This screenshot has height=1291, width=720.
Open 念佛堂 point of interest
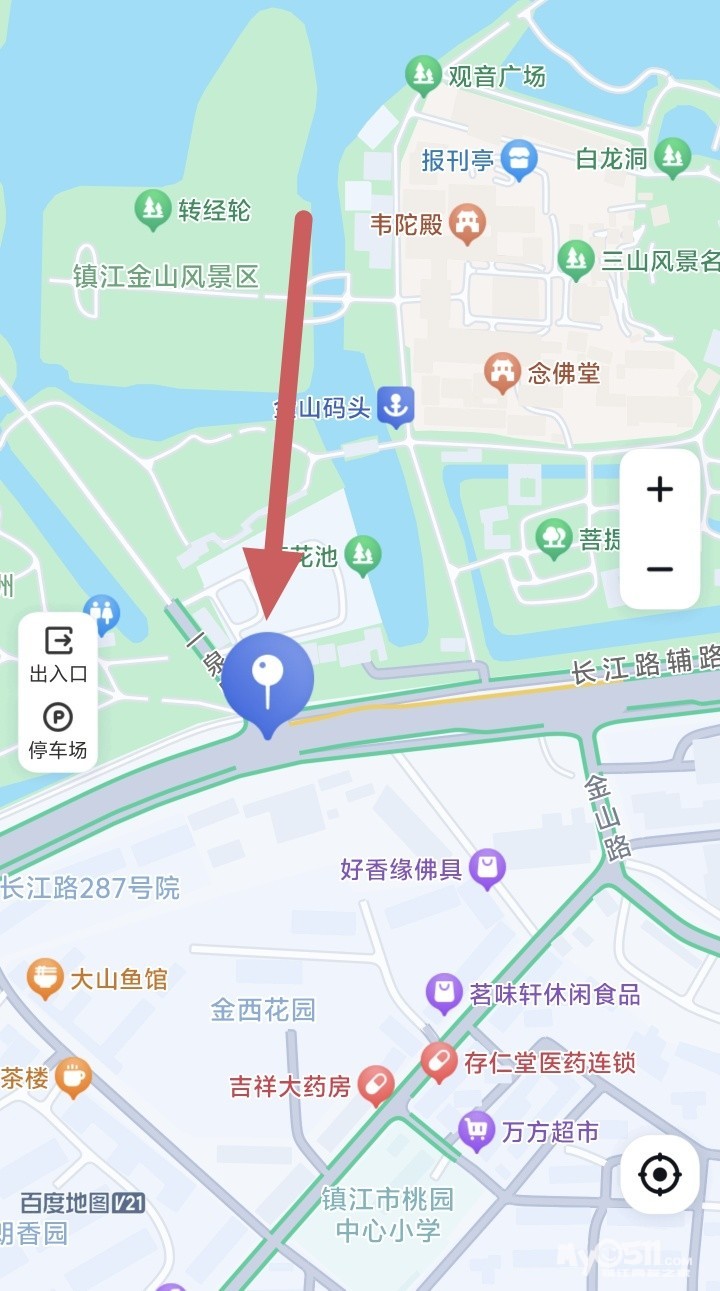[502, 374]
